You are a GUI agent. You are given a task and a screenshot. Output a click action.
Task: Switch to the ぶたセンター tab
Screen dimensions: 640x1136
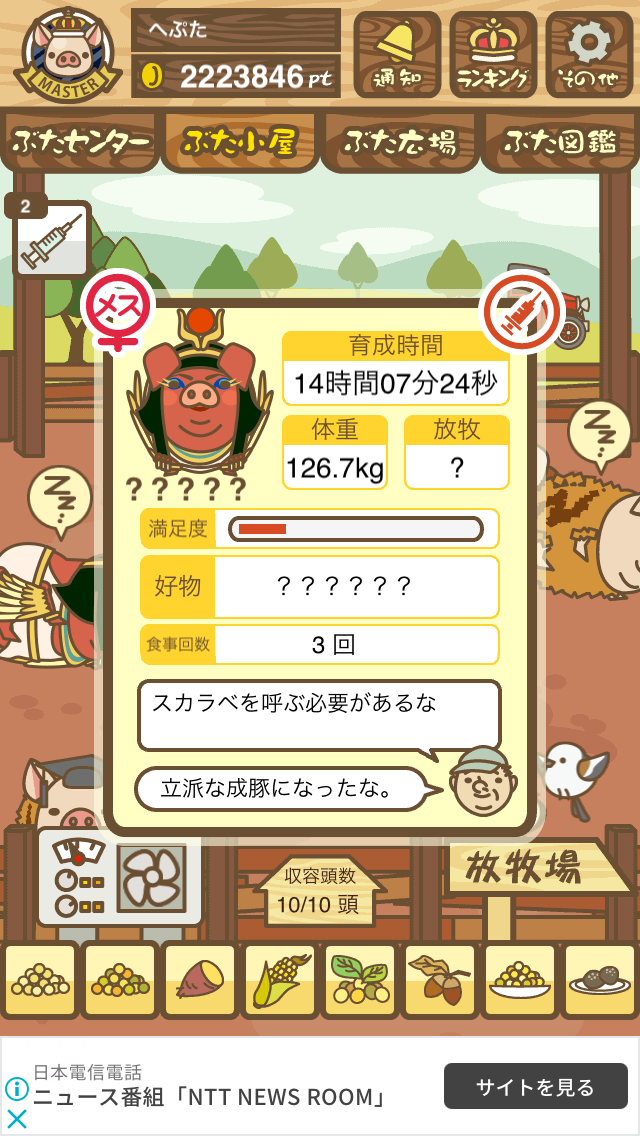[81, 143]
